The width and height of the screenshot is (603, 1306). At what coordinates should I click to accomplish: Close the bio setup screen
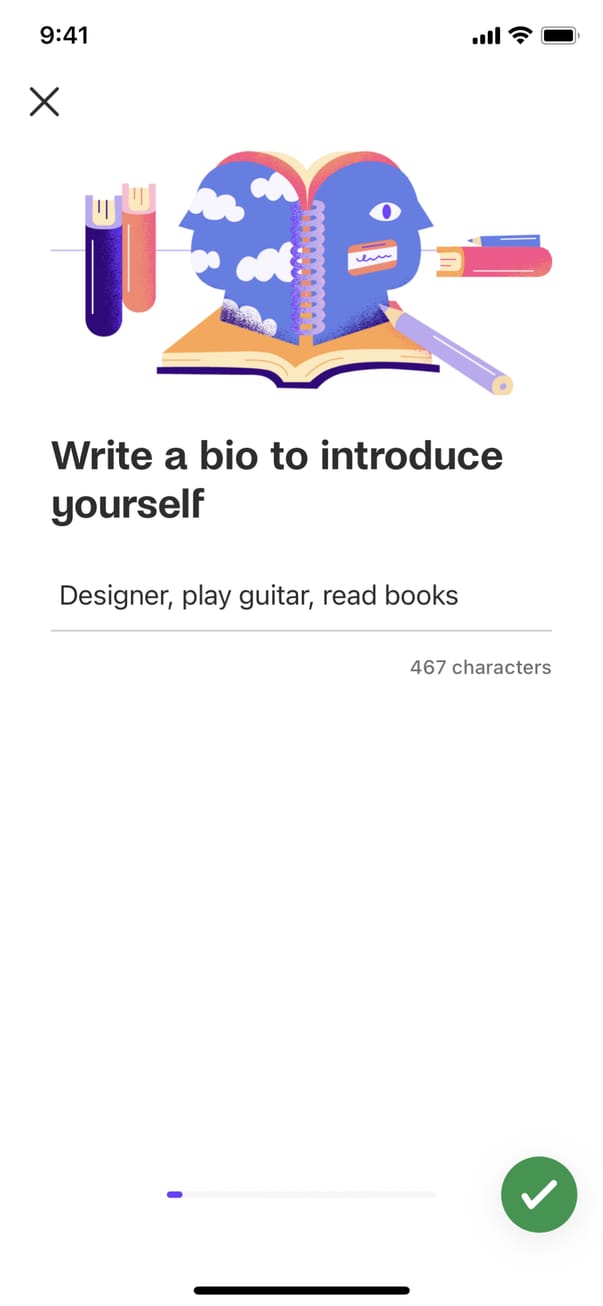click(44, 101)
